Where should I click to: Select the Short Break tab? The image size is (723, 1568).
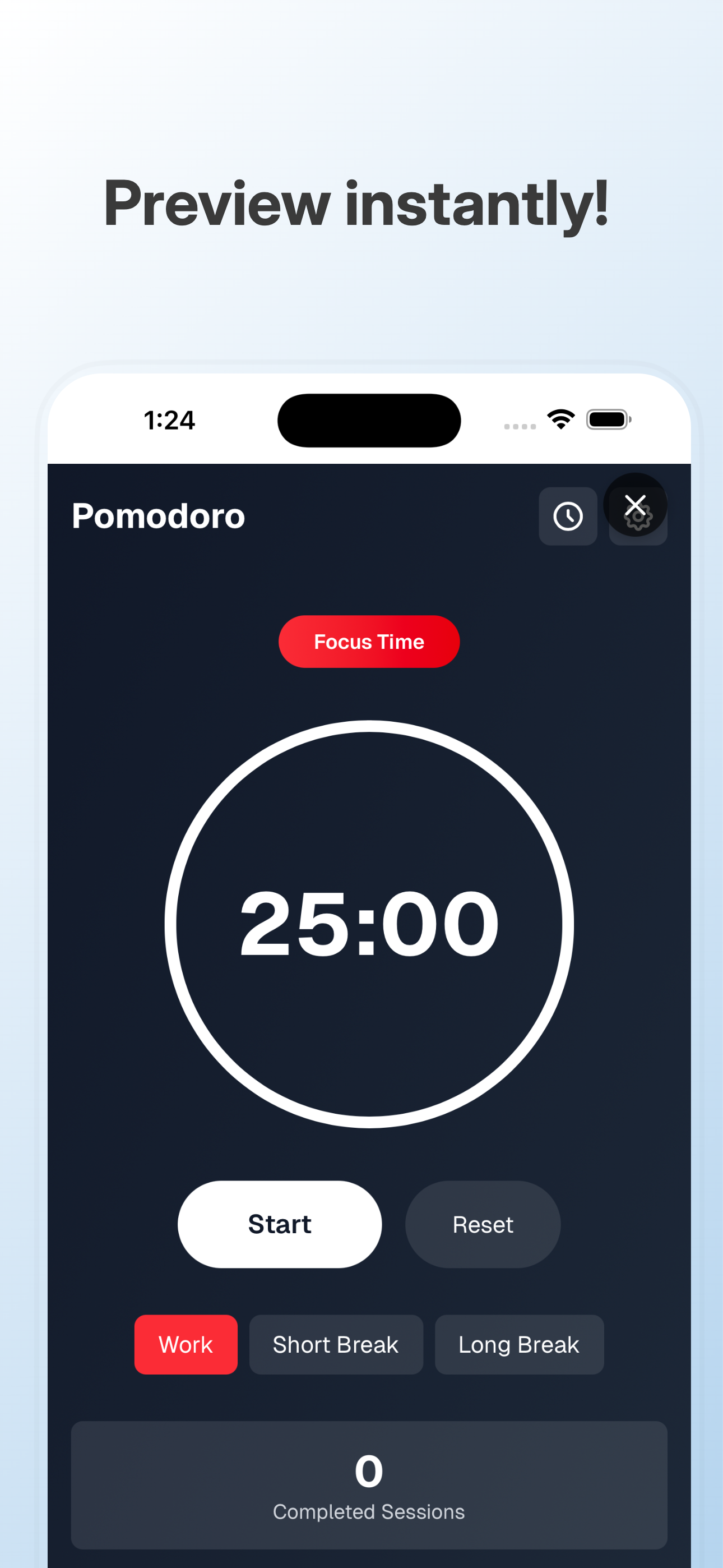point(335,1345)
